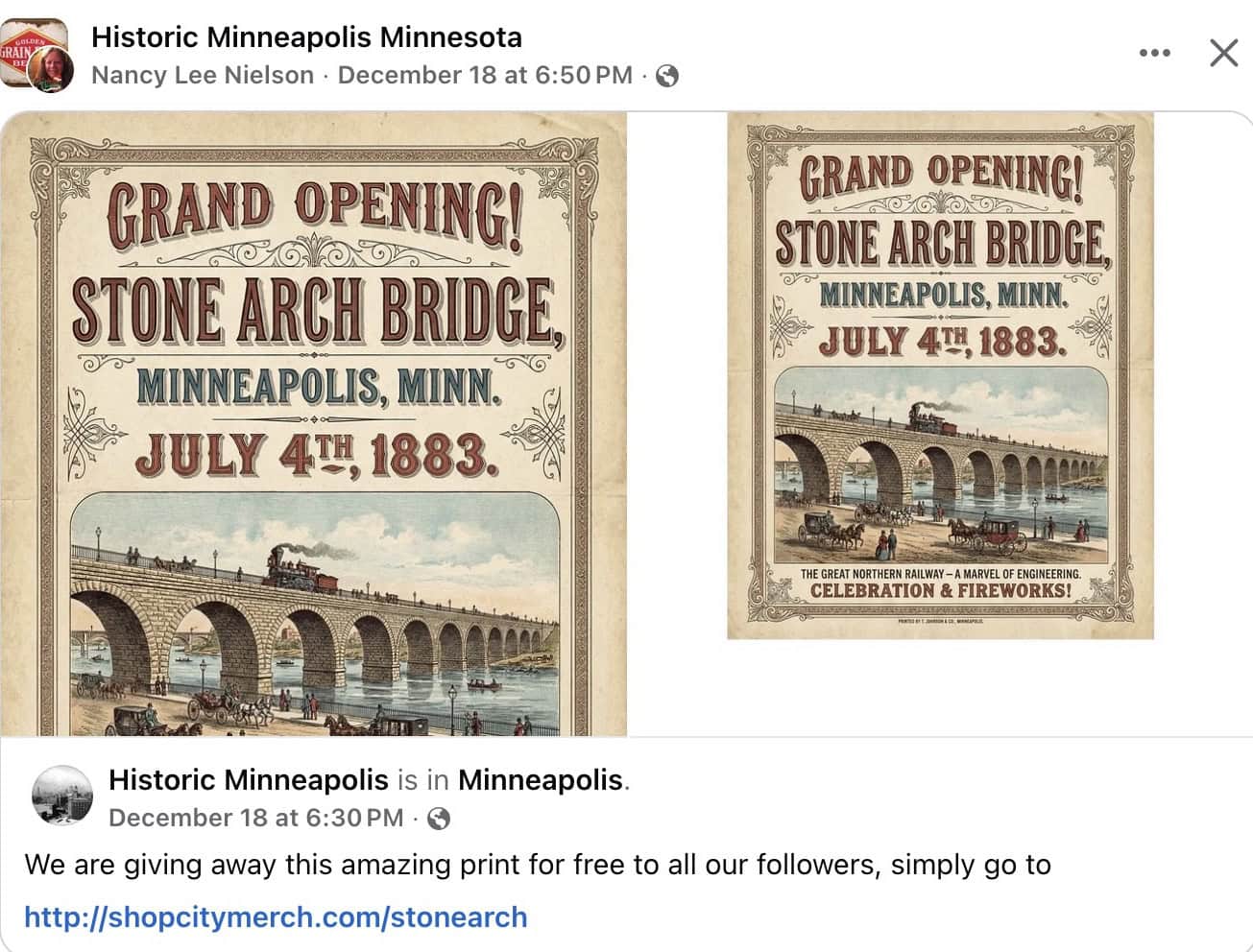This screenshot has height=952, width=1253.
Task: Tap Historic Minneapolis profile picture
Action: point(62,796)
